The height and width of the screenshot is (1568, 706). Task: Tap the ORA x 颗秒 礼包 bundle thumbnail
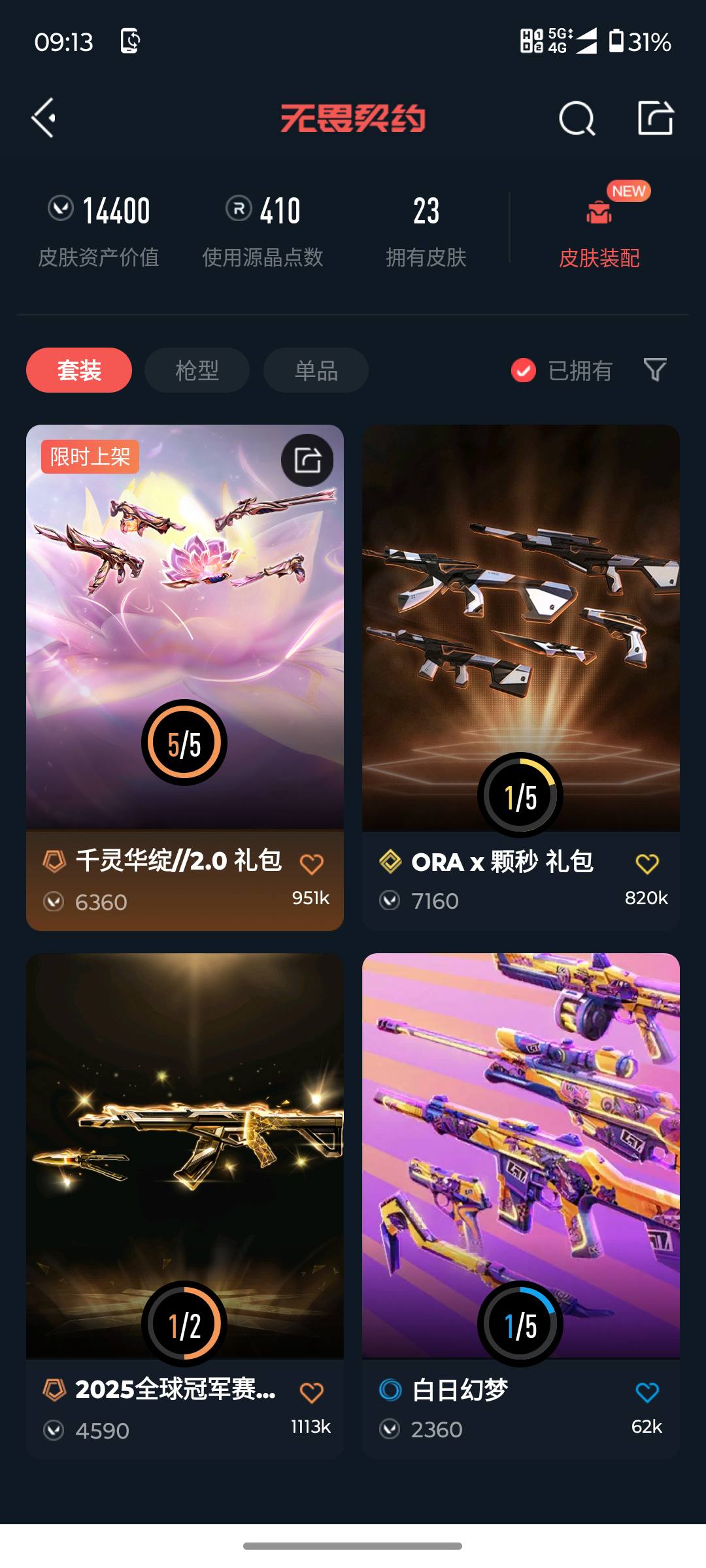[x=521, y=621]
